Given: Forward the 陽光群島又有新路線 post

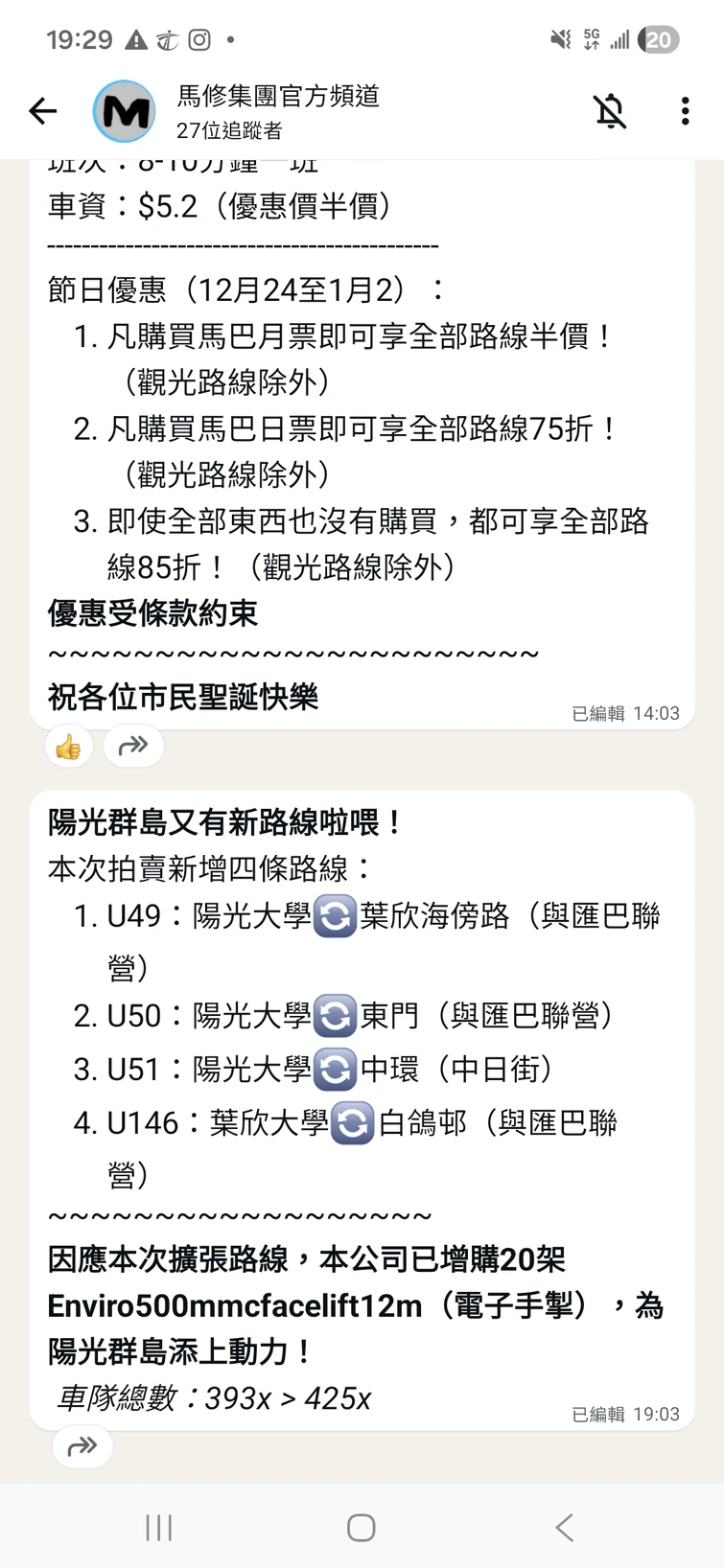Looking at the screenshot, I should click(82, 1446).
